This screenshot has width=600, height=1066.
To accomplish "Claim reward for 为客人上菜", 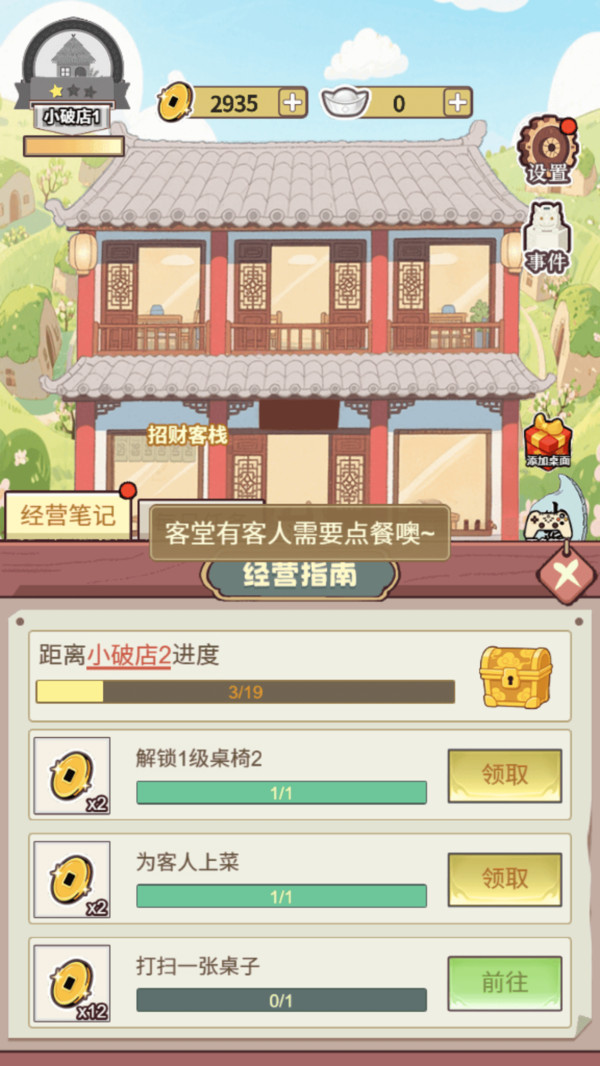I will (x=504, y=879).
